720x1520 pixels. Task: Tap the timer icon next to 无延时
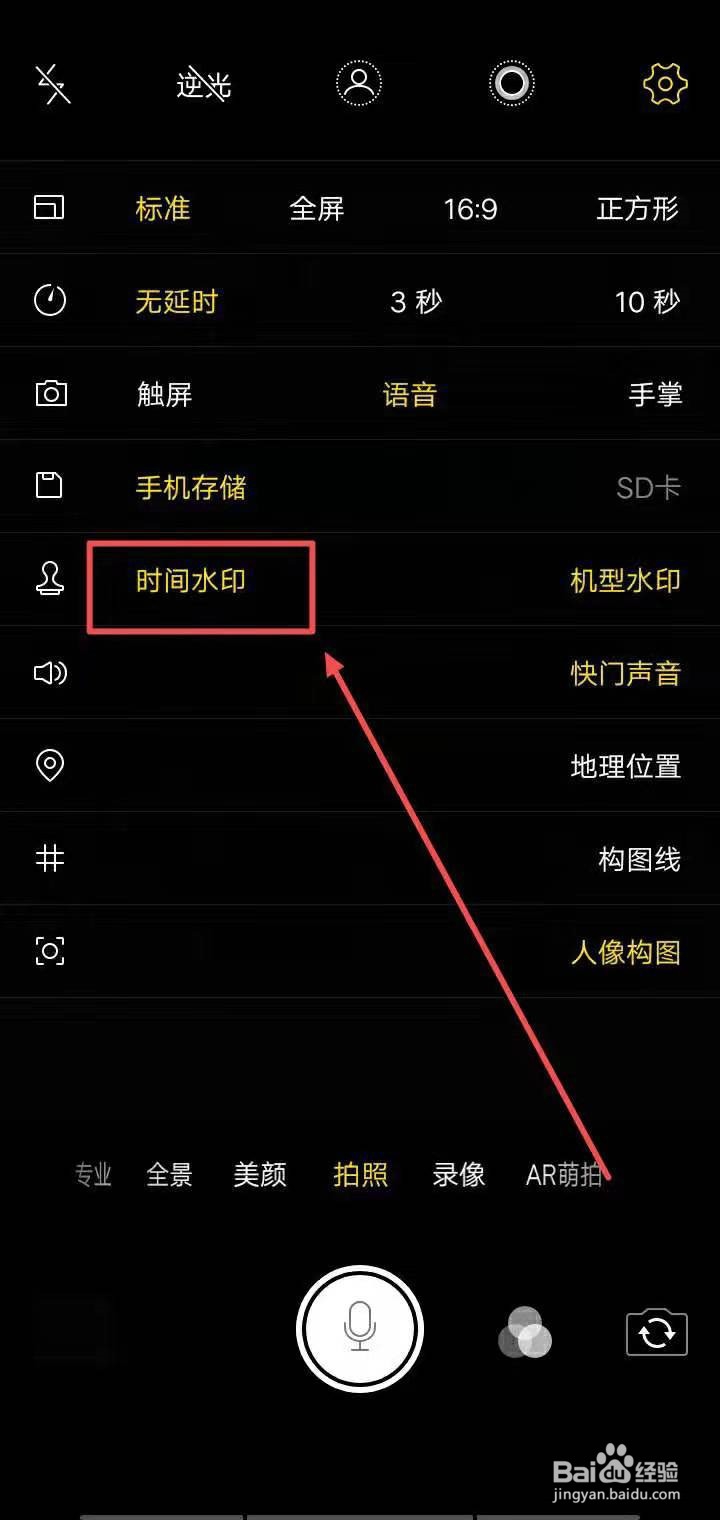50,301
